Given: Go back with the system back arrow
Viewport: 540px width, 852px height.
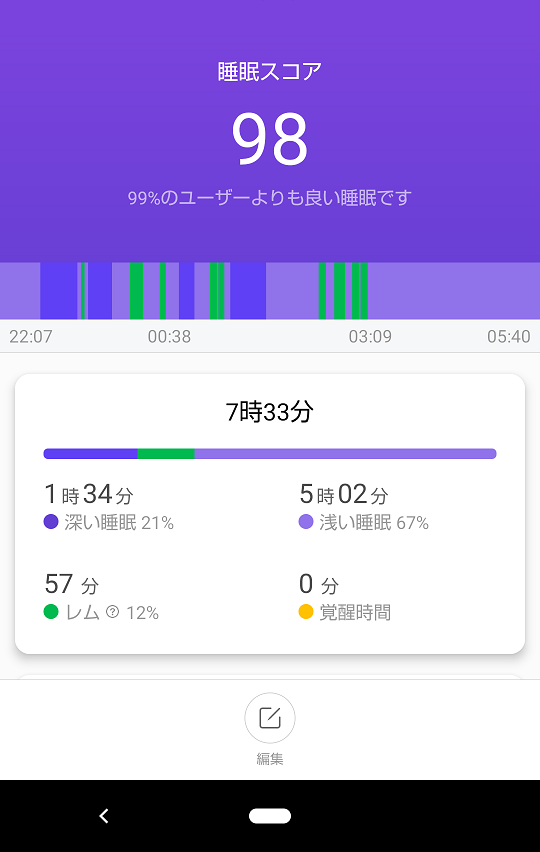Looking at the screenshot, I should click(104, 816).
